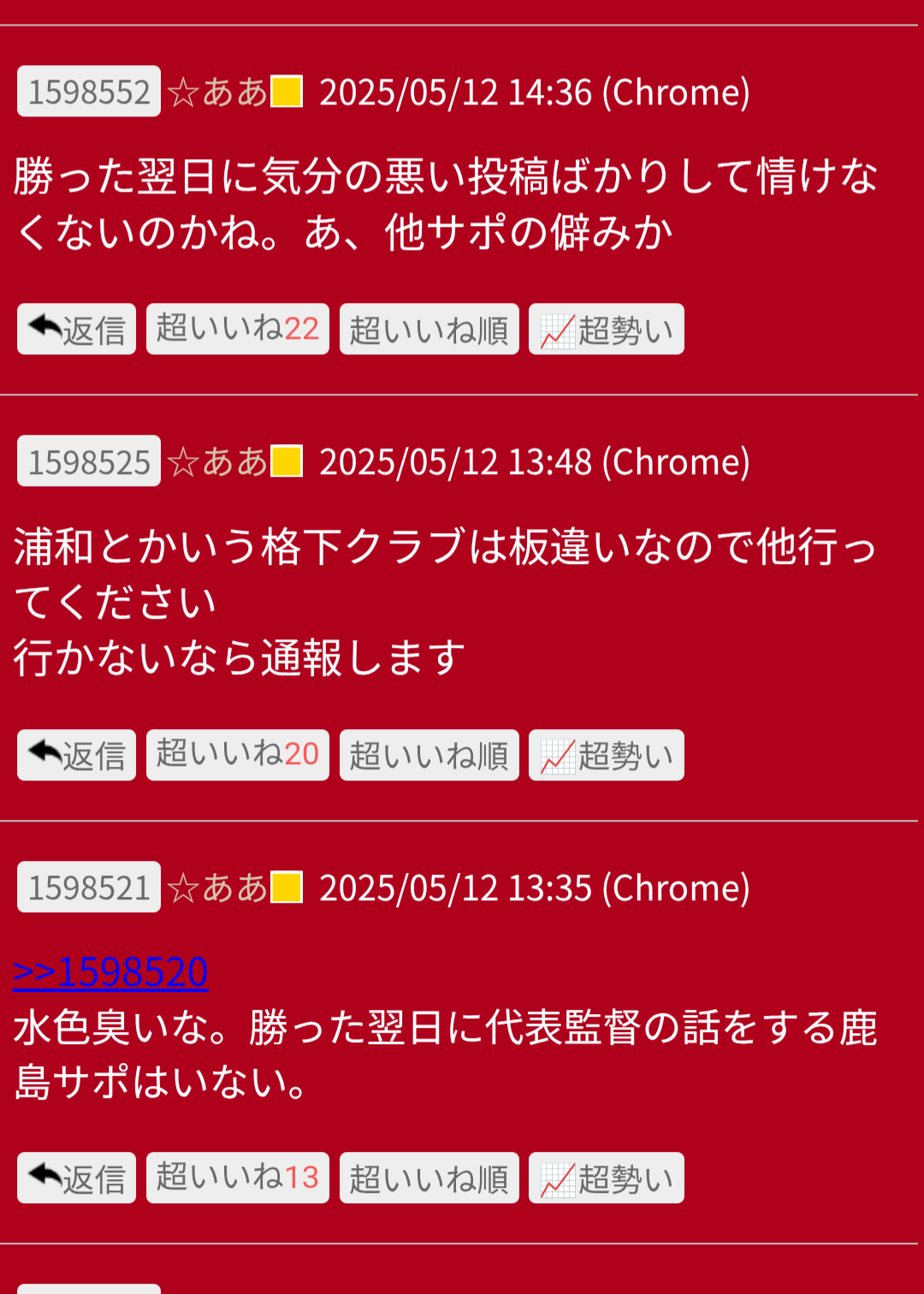924x1294 pixels.
Task: Open 超勢い under post 1598525
Action: (606, 755)
